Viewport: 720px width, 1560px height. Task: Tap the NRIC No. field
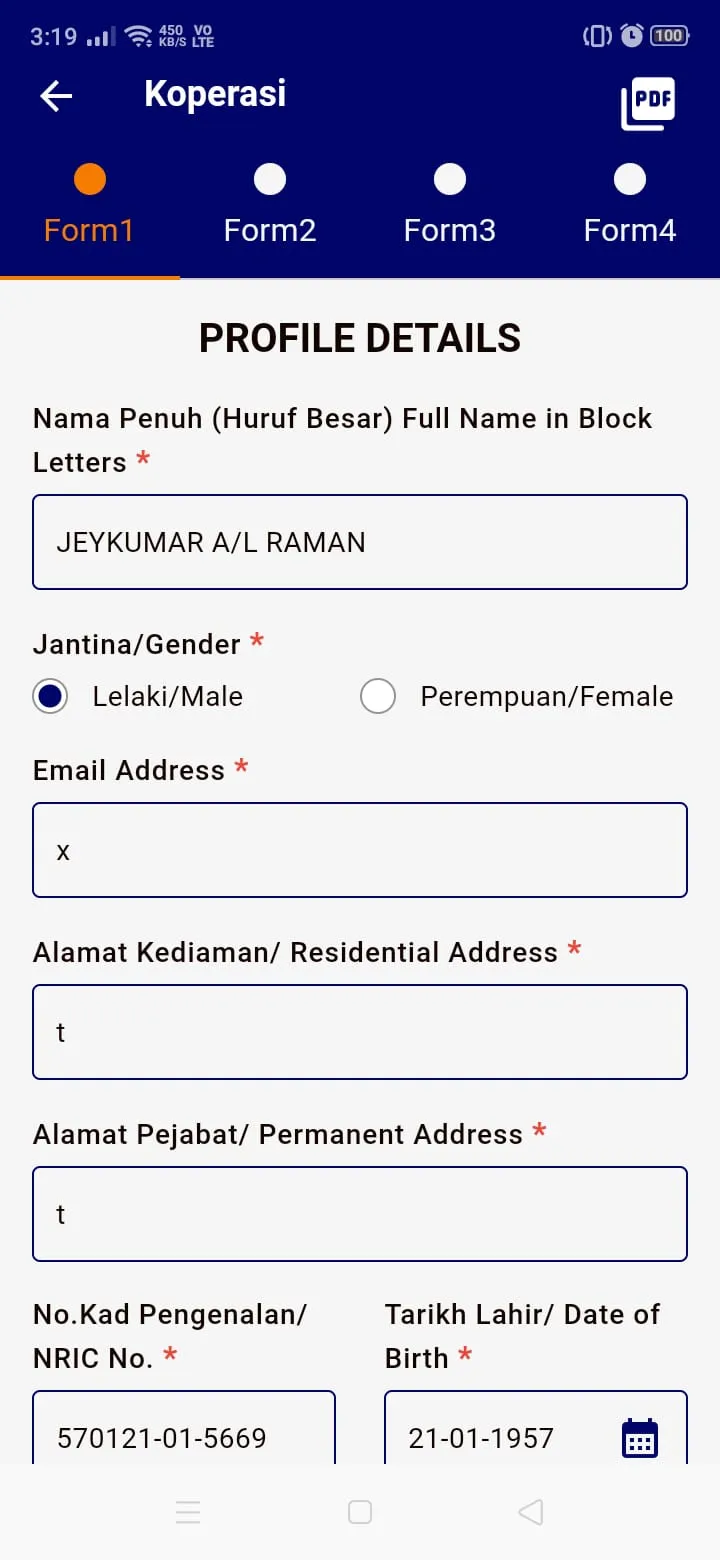[184, 1437]
